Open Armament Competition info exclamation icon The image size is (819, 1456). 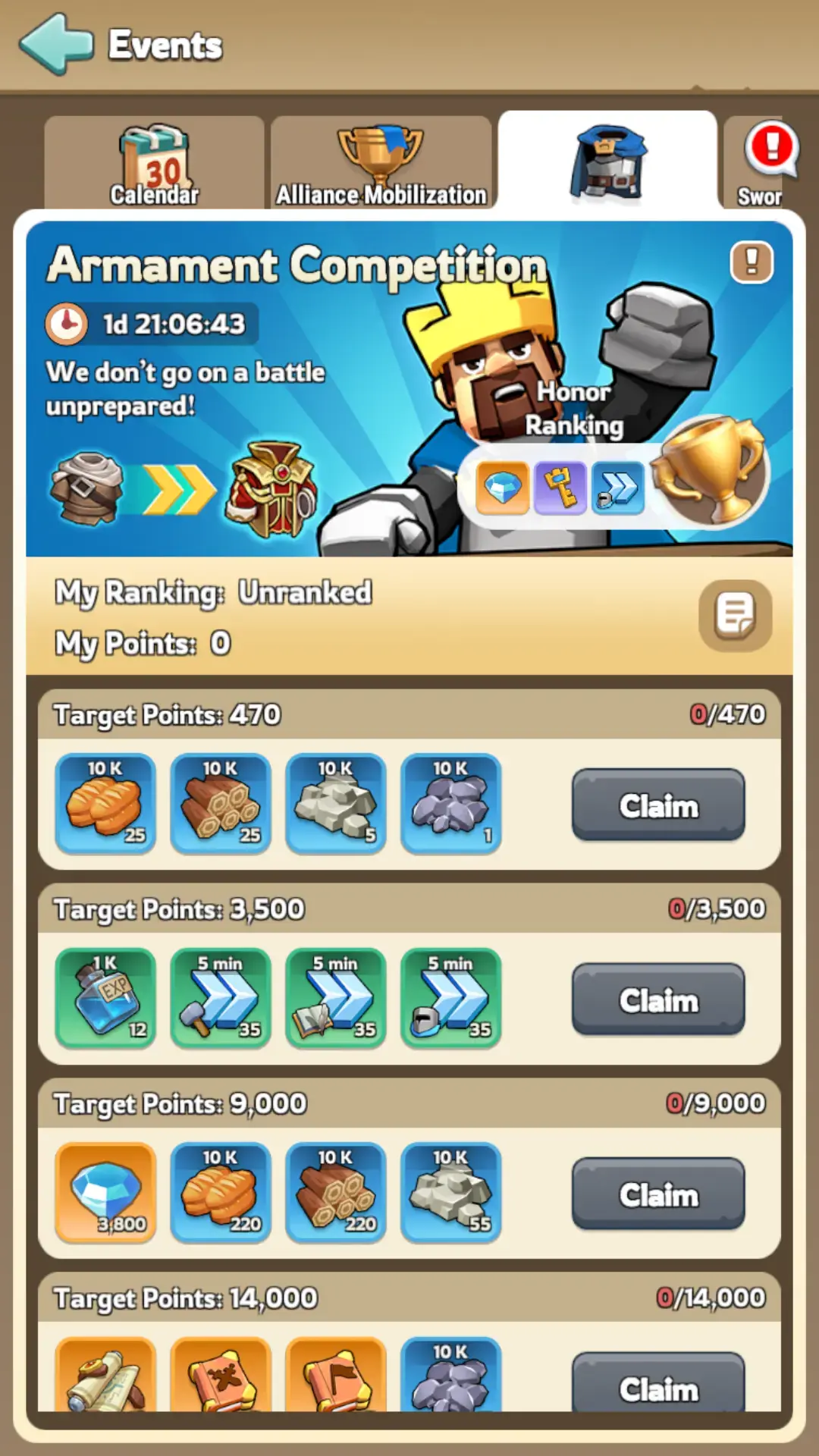tap(752, 262)
